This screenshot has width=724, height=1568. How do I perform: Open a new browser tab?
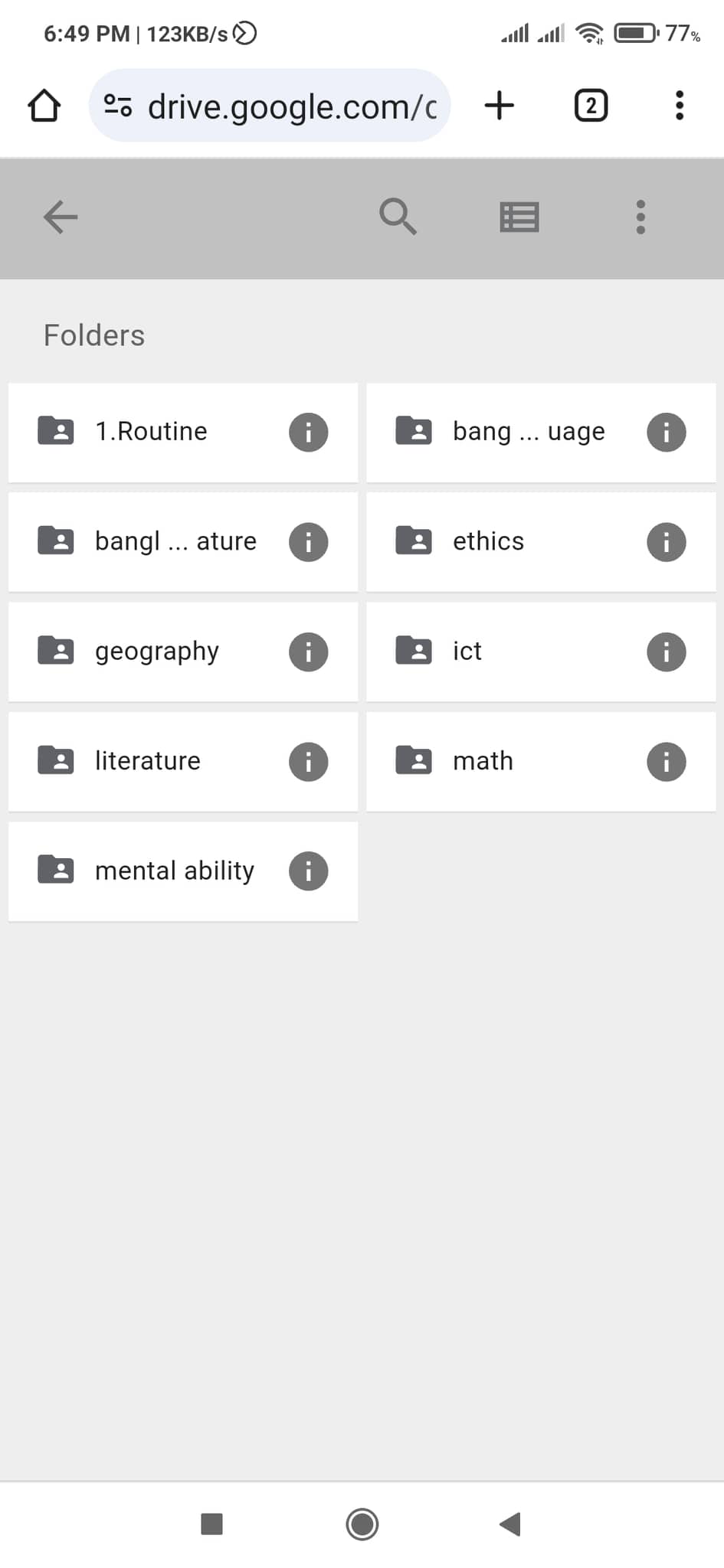(x=500, y=106)
